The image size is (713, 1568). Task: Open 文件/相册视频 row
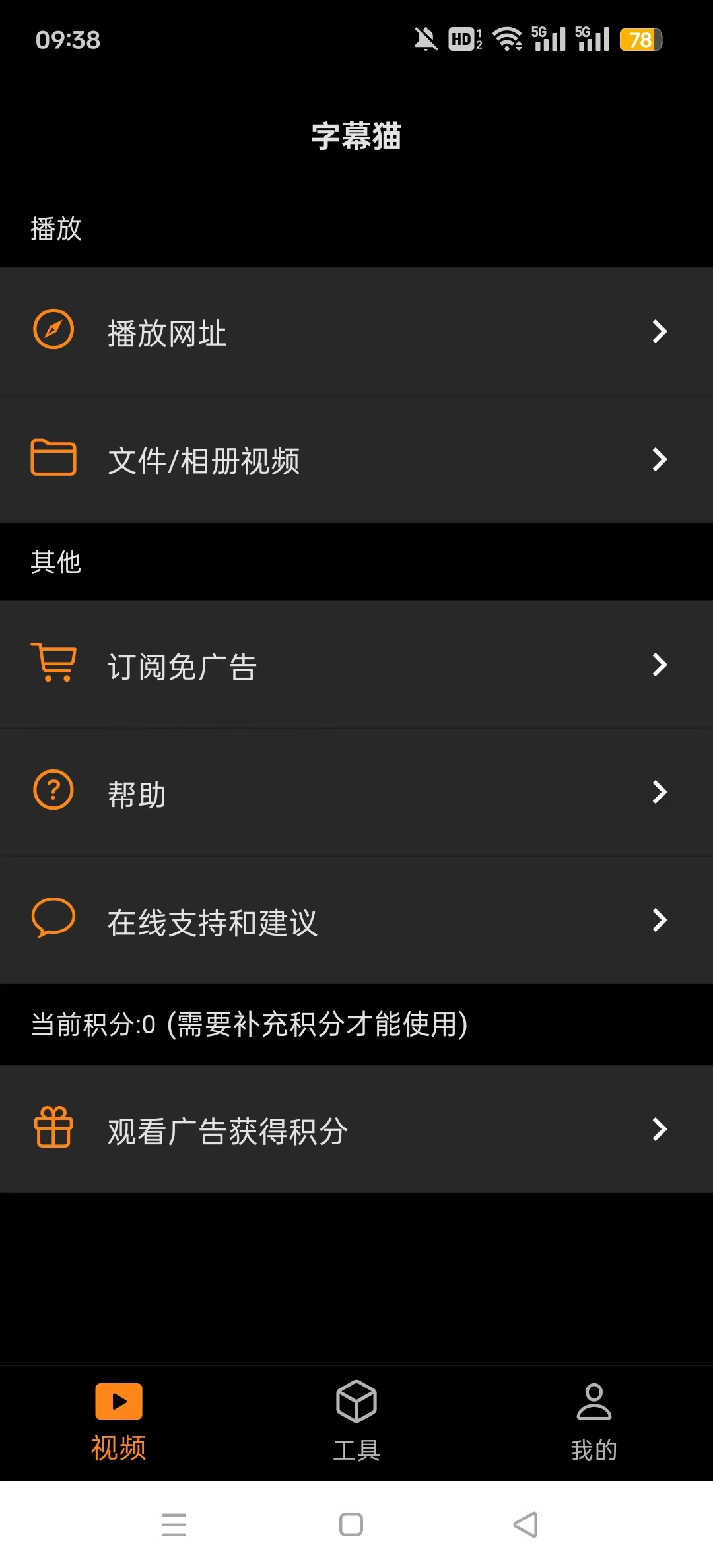356,459
